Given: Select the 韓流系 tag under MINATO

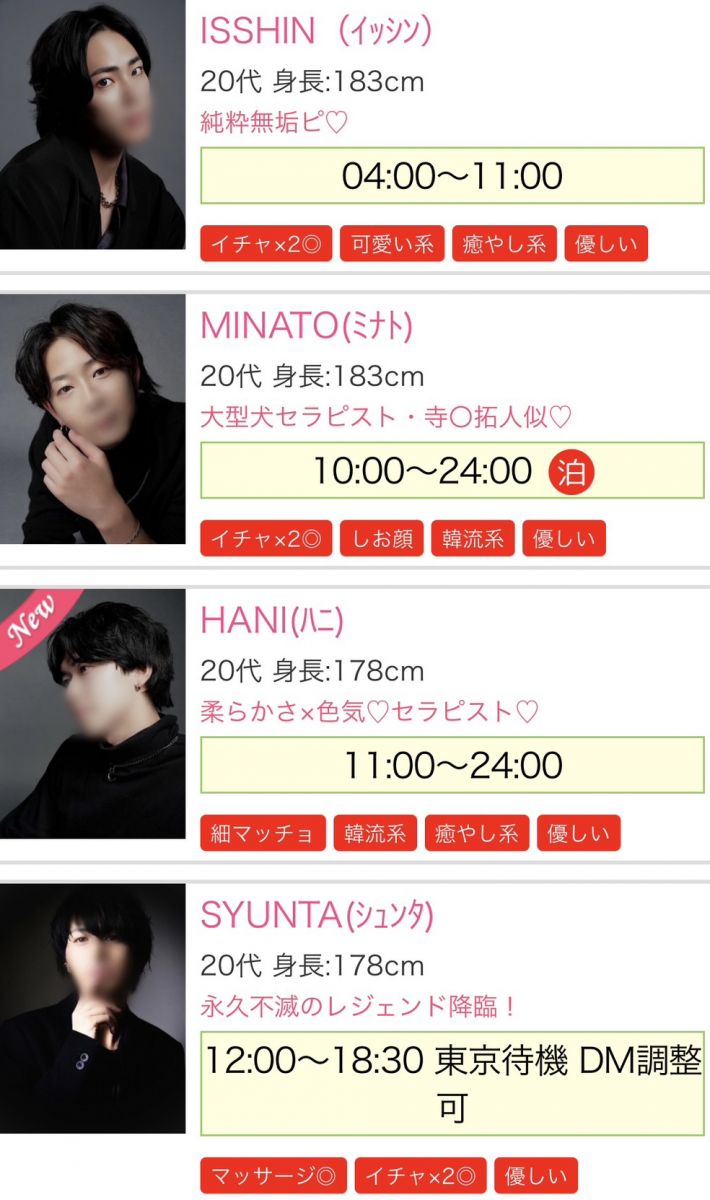Looking at the screenshot, I should [x=473, y=538].
